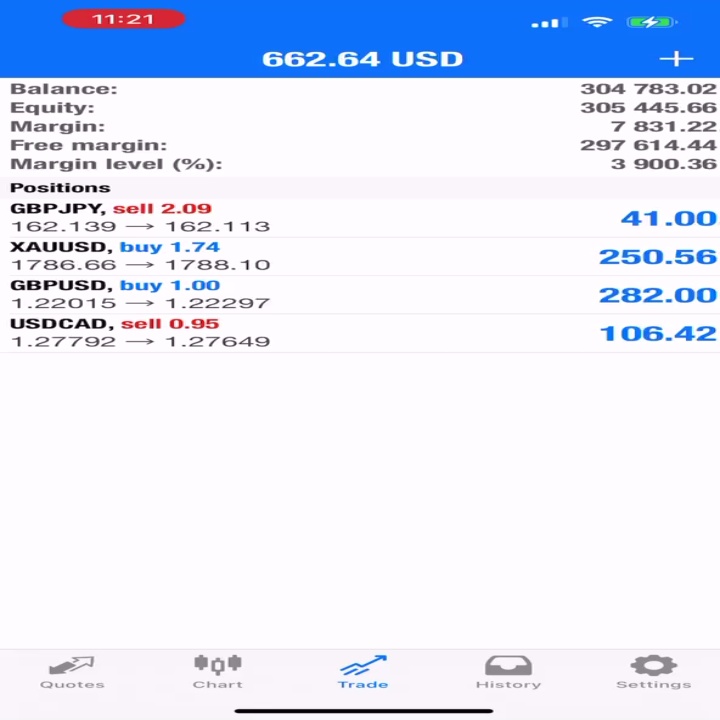Open the Settings tab

pos(653,673)
